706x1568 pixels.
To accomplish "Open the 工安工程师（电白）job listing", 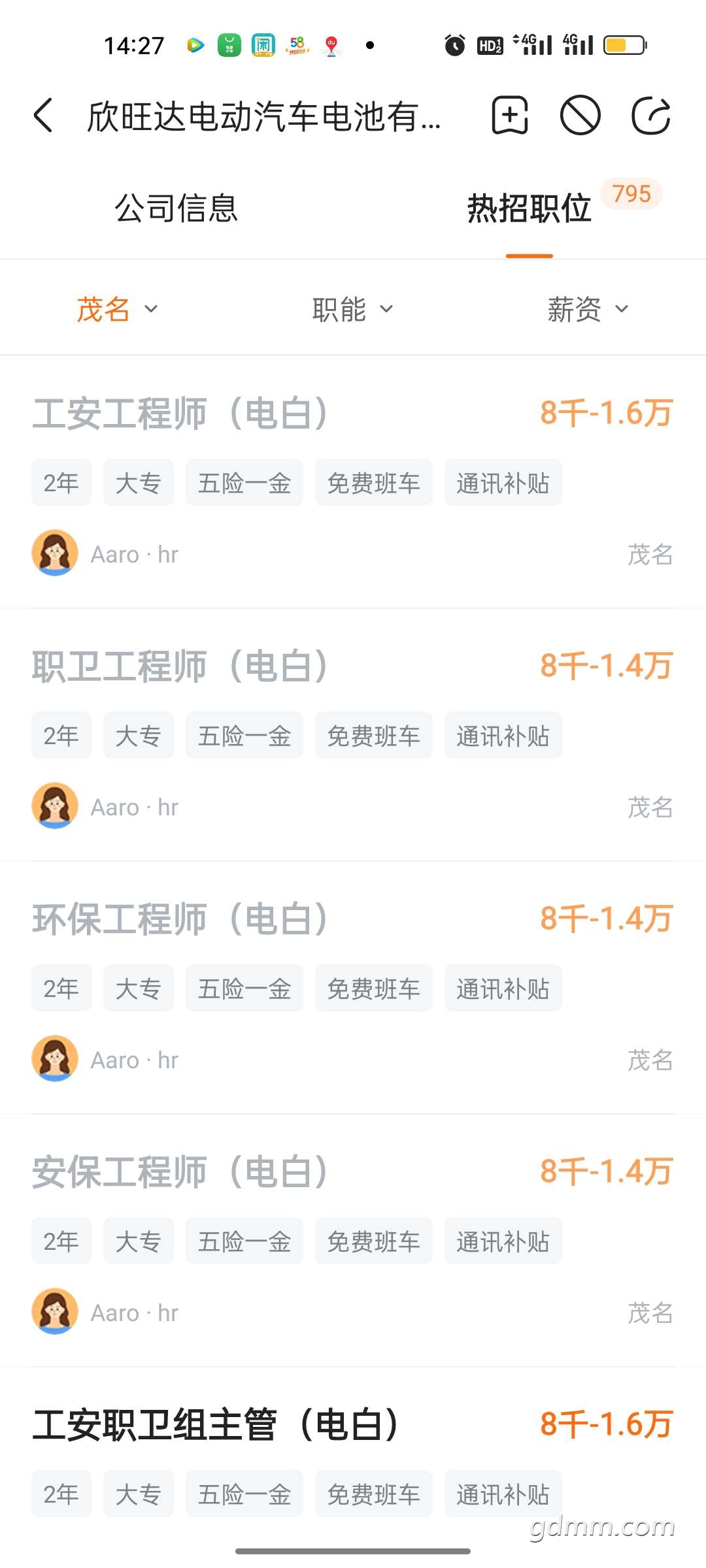I will click(x=353, y=482).
